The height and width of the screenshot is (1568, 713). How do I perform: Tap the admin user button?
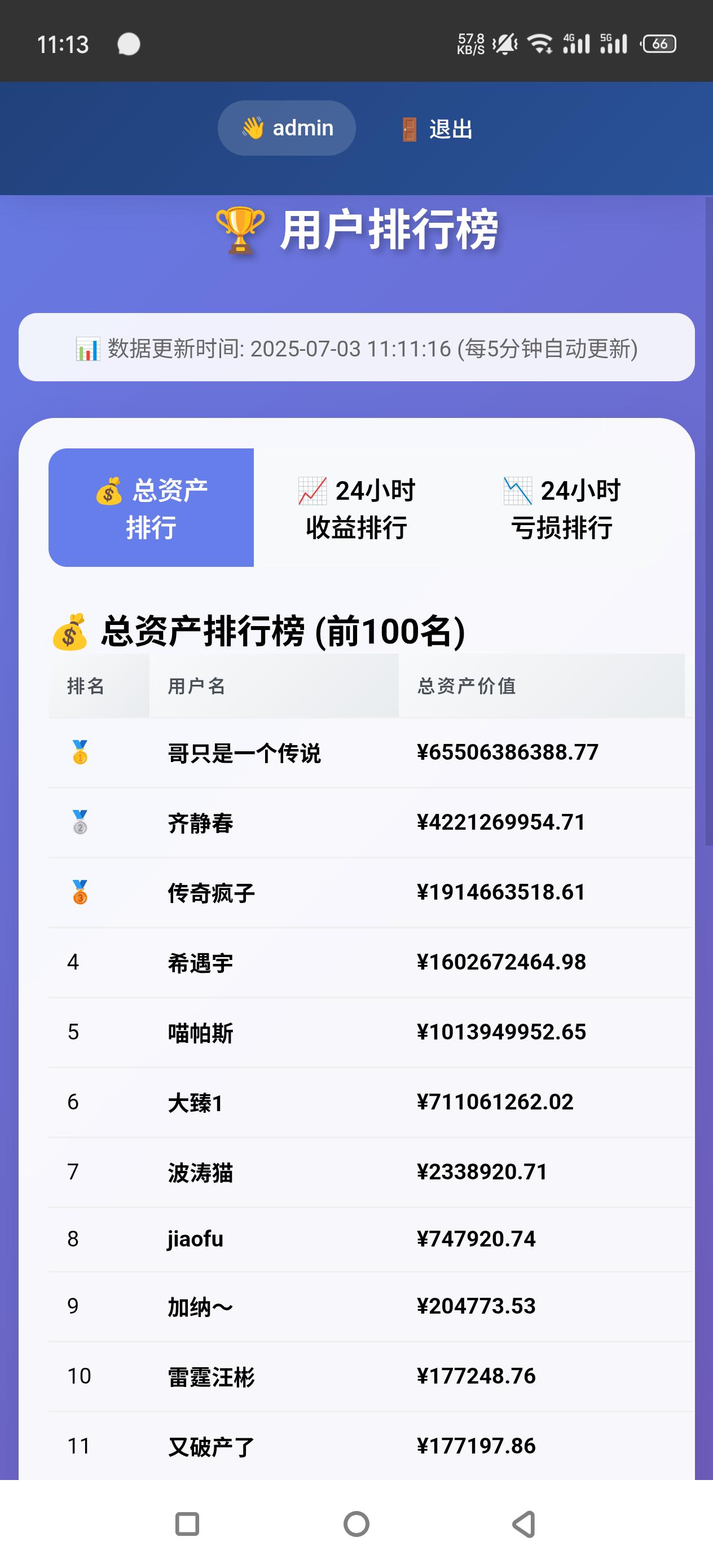point(287,128)
